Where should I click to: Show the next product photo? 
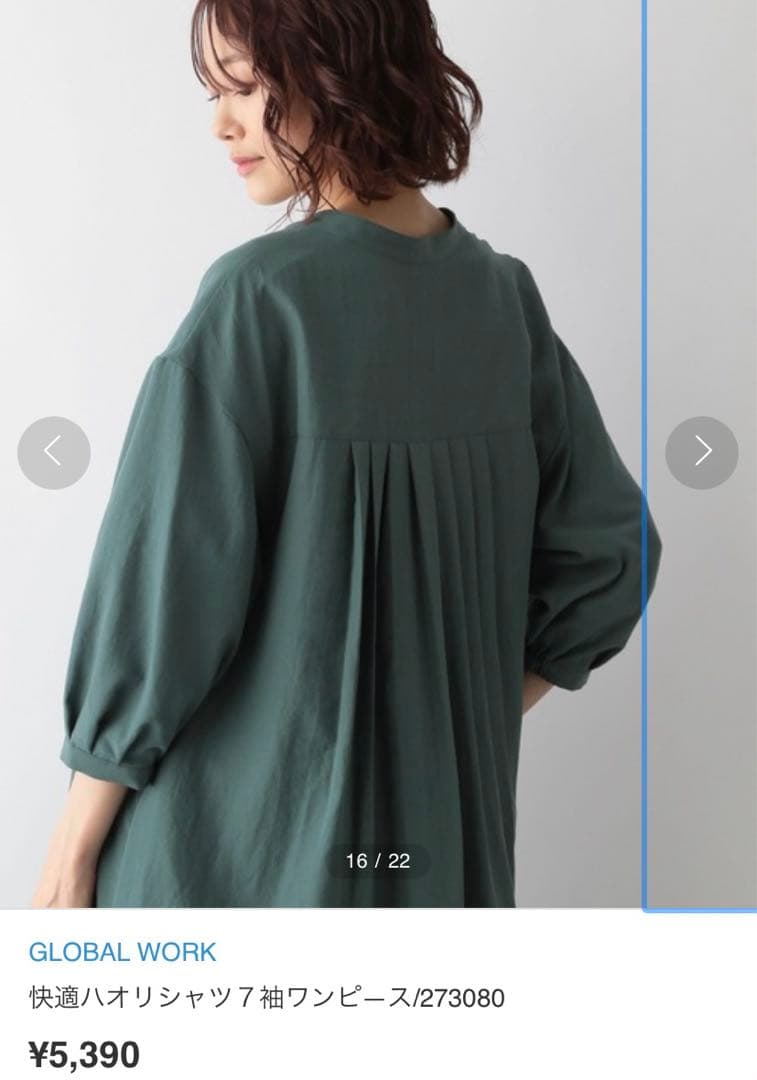(702, 453)
